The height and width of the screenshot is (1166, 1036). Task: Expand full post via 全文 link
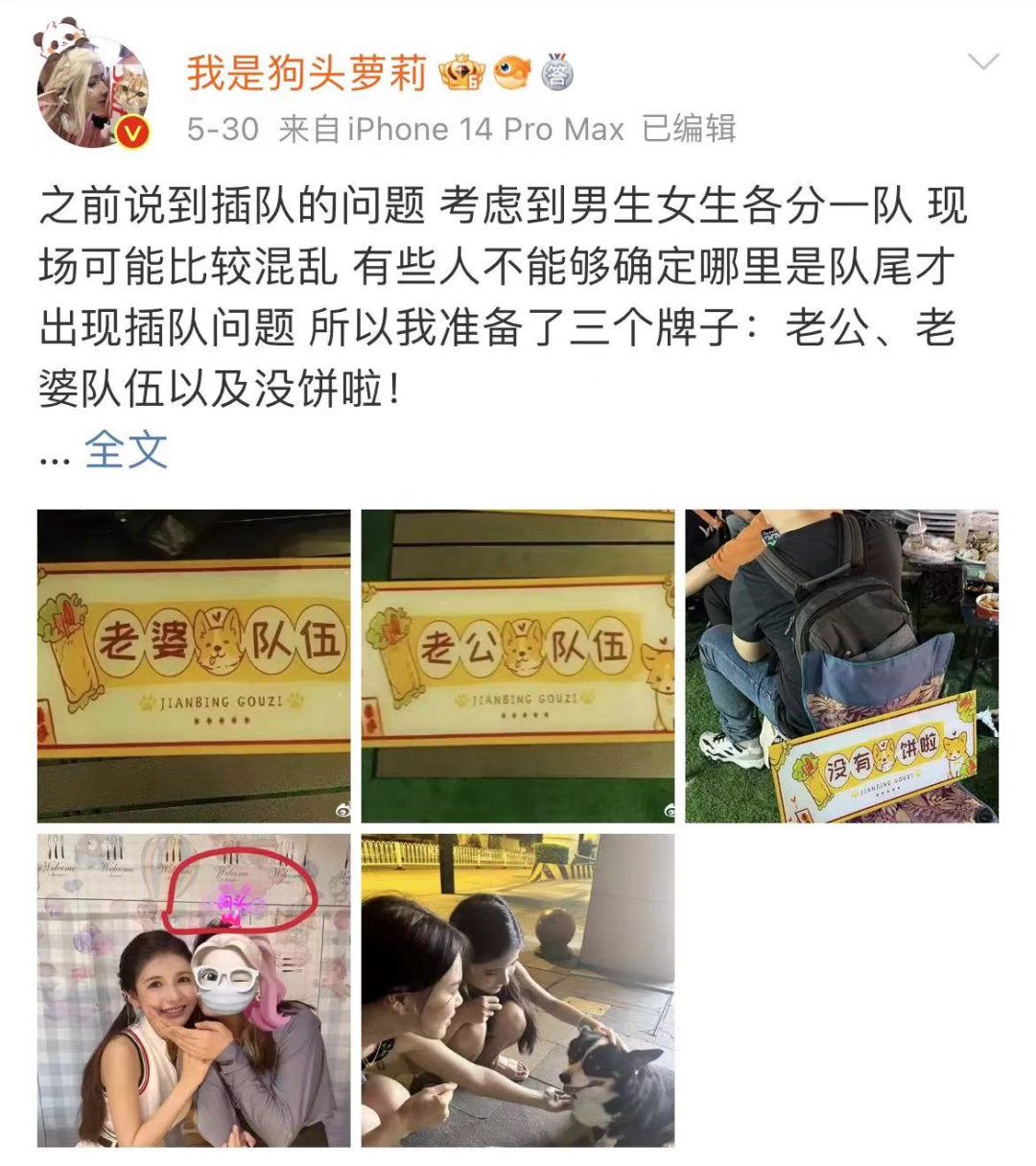(126, 450)
